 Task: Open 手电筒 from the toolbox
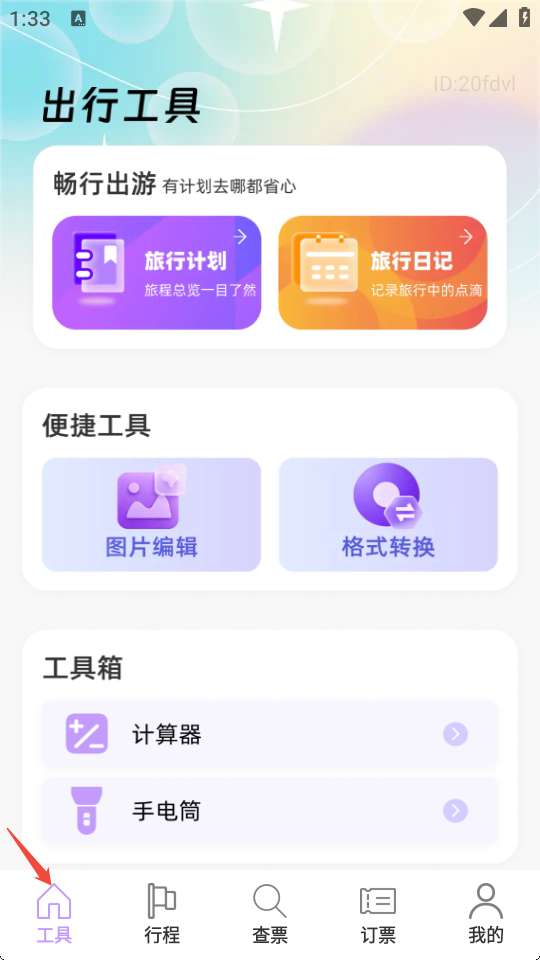(269, 811)
